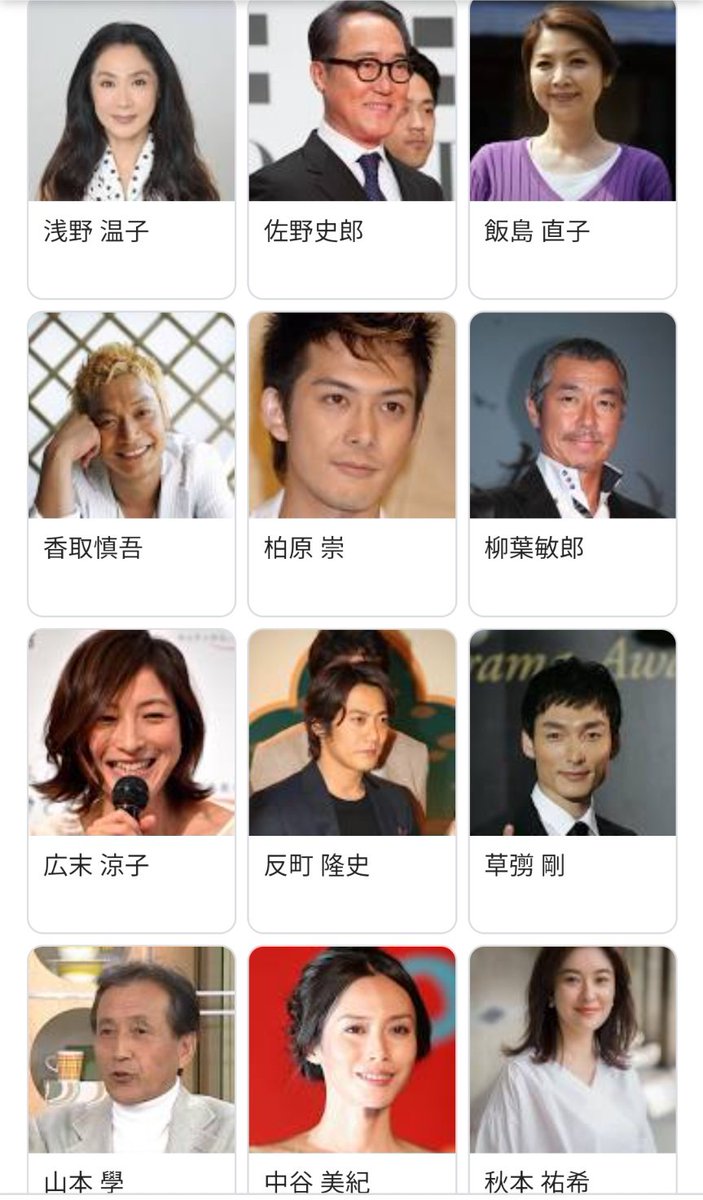
Task: Tap the 飯島 直子 card
Action: pos(572,150)
